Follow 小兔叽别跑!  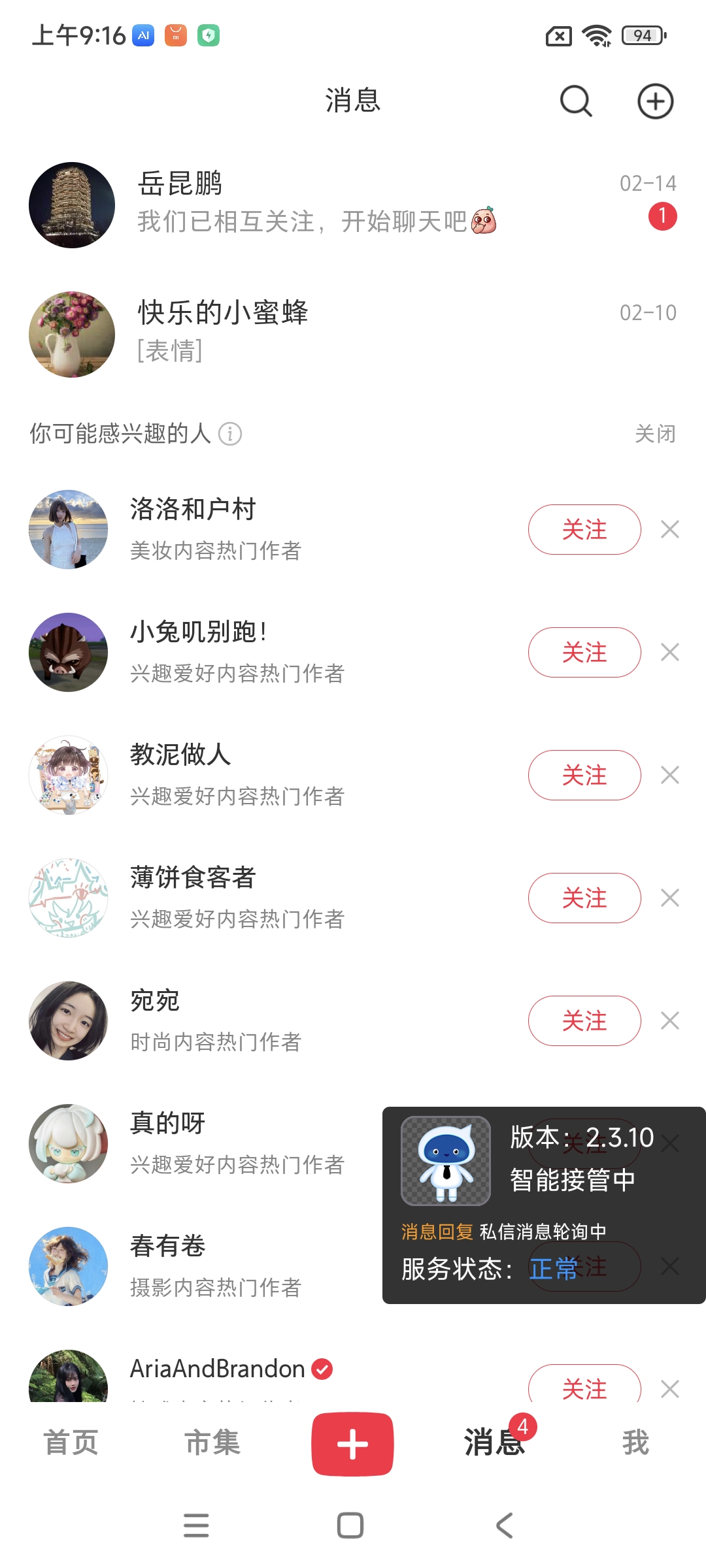pyautogui.click(x=584, y=652)
